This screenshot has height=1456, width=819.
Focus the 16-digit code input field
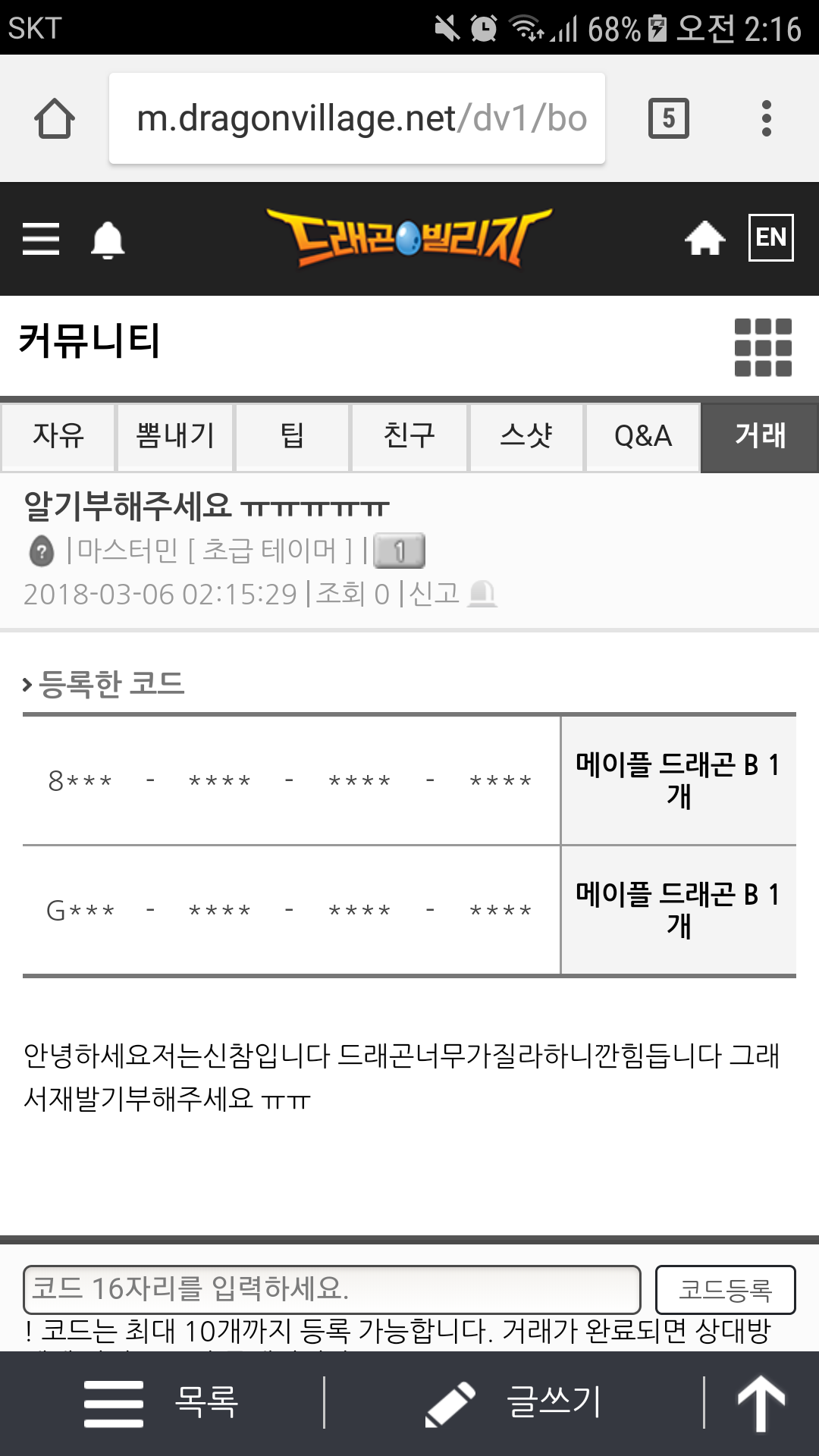pos(332,1289)
